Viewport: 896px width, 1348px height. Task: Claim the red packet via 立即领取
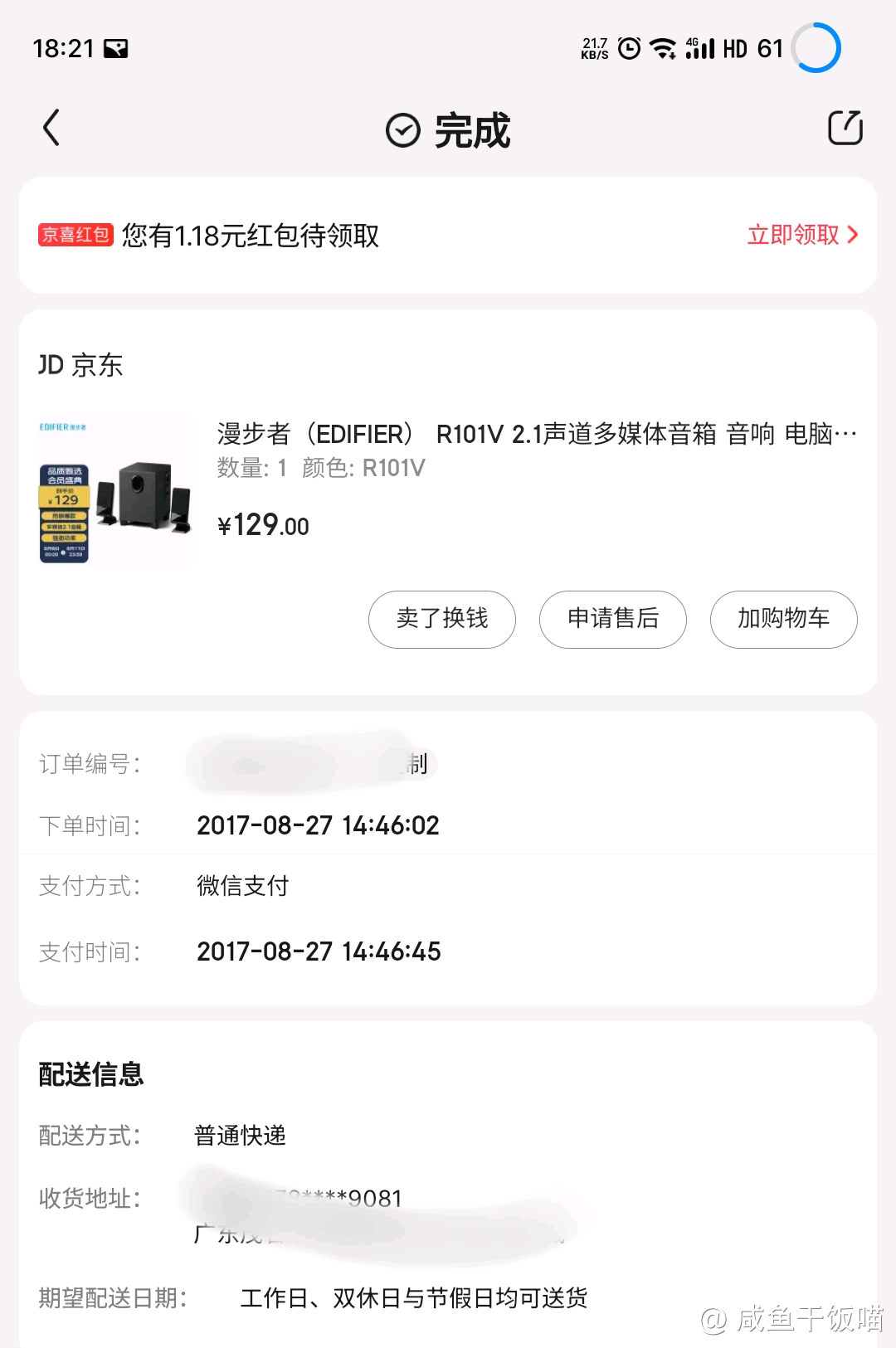tap(802, 235)
